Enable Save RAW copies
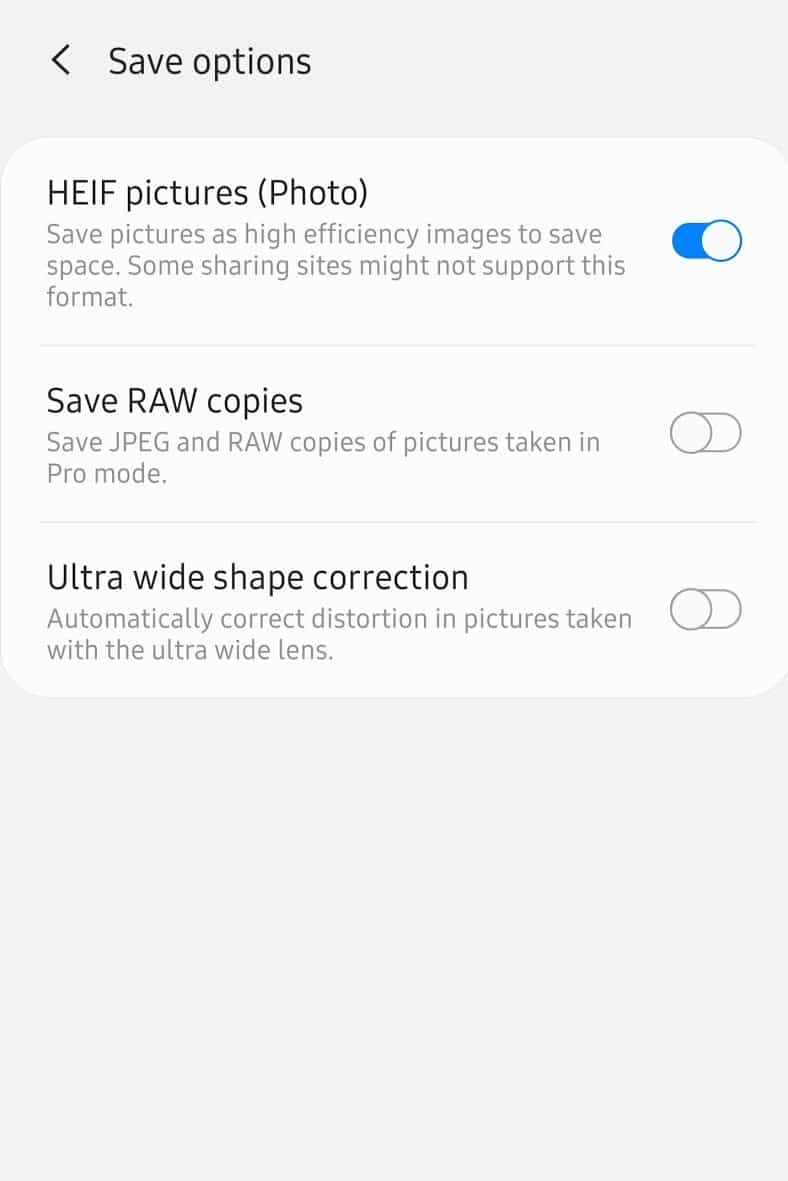 [705, 434]
